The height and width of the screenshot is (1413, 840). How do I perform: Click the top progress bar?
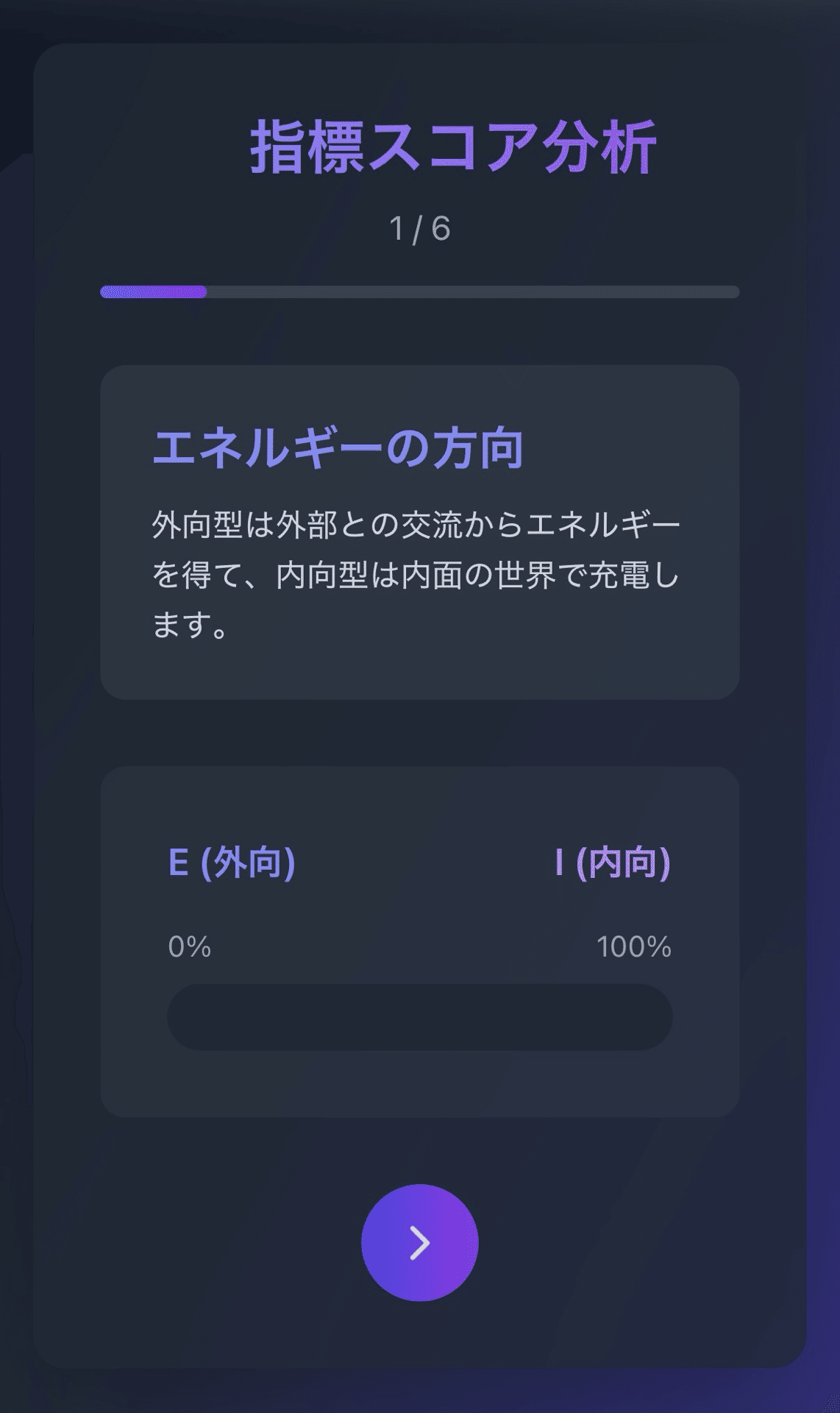[419, 291]
